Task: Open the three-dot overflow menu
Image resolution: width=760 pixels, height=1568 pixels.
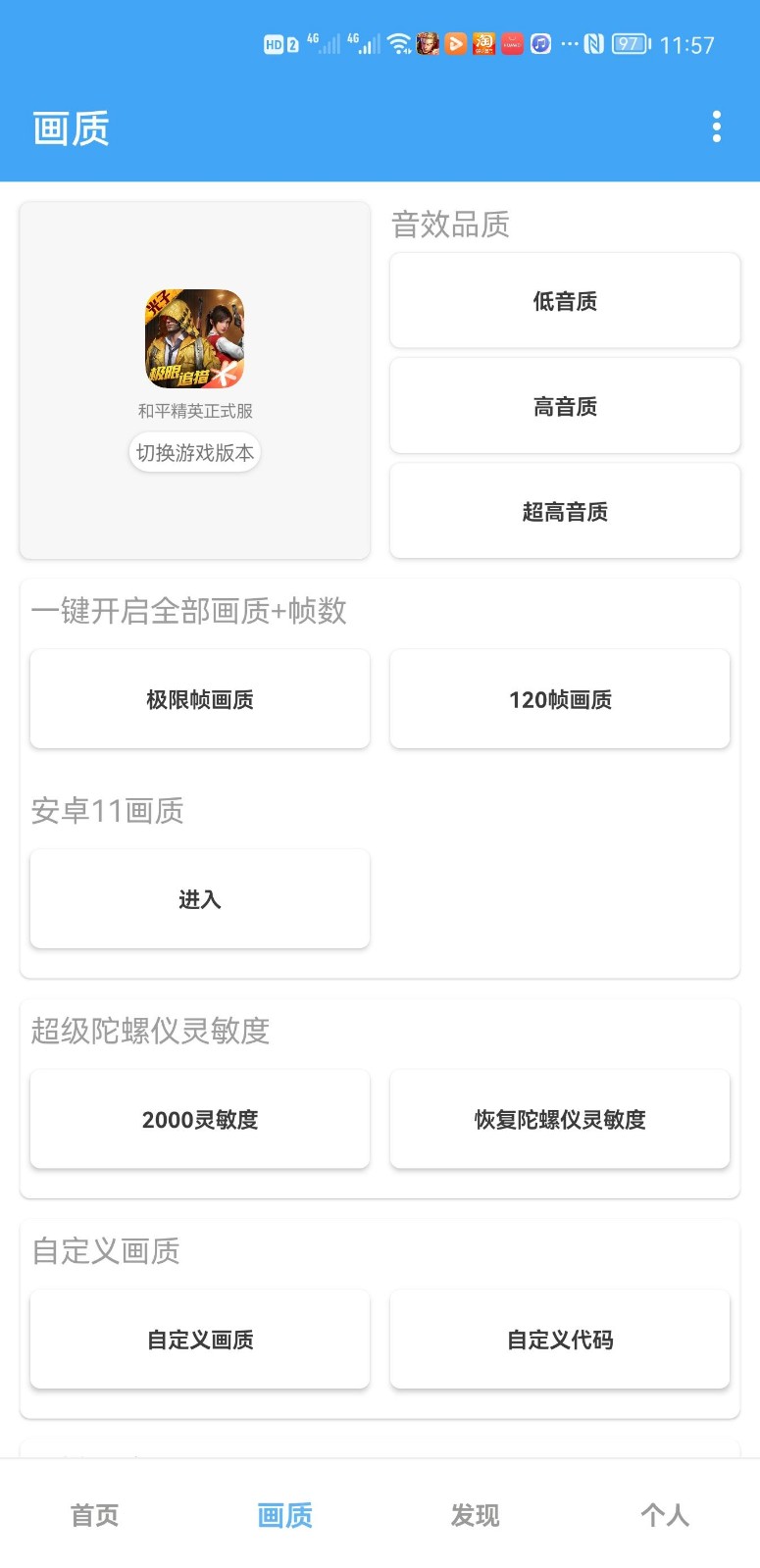Action: (715, 127)
